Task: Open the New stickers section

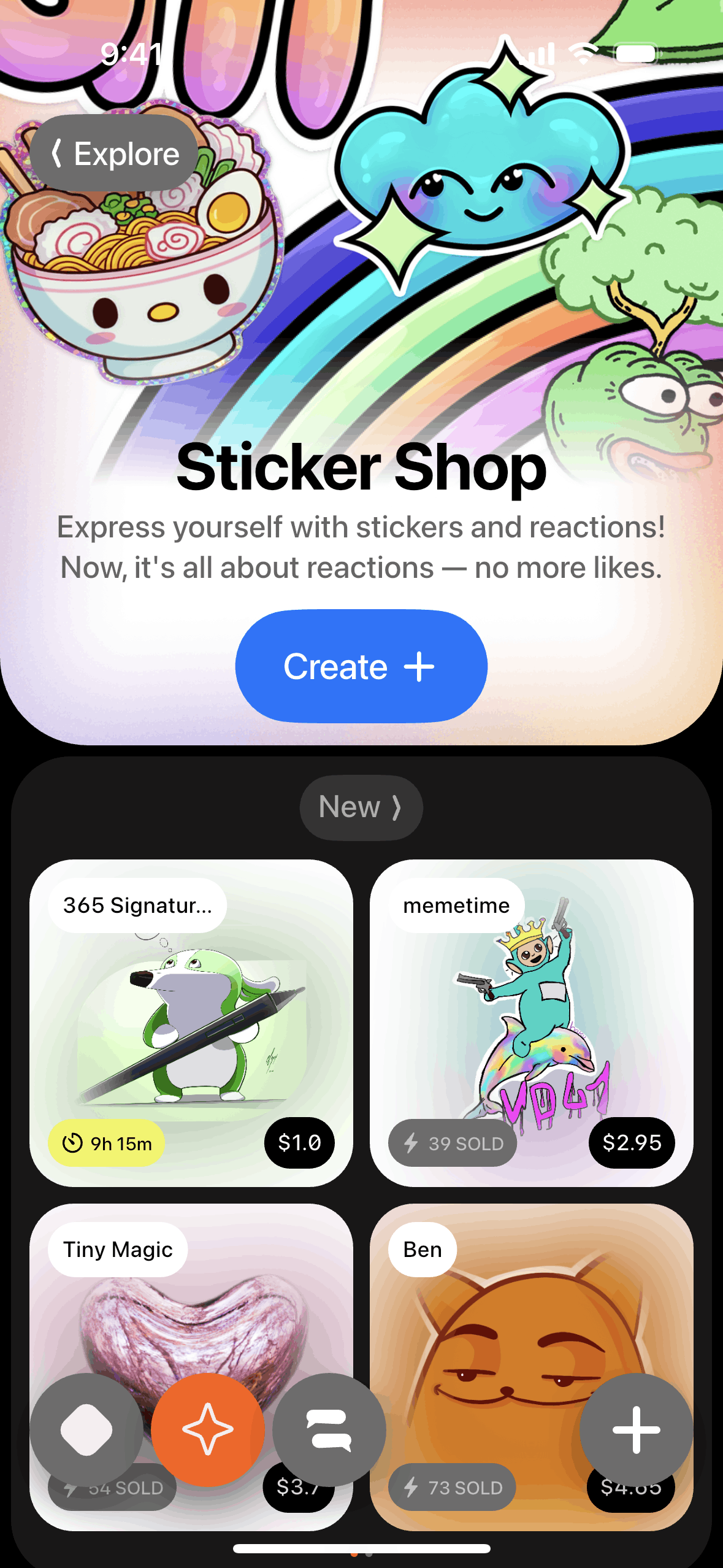Action: point(361,807)
